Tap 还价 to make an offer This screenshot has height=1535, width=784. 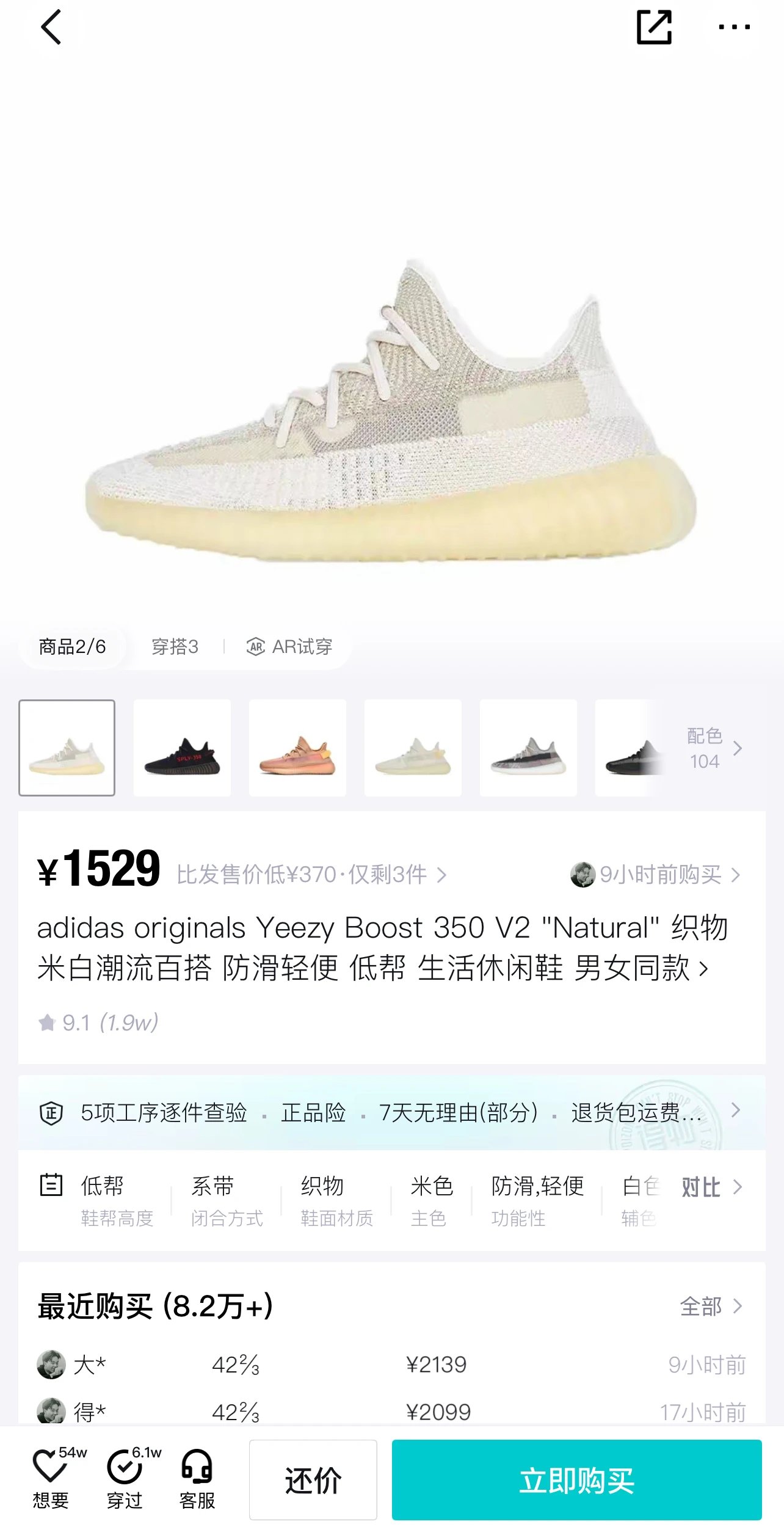[x=313, y=1481]
